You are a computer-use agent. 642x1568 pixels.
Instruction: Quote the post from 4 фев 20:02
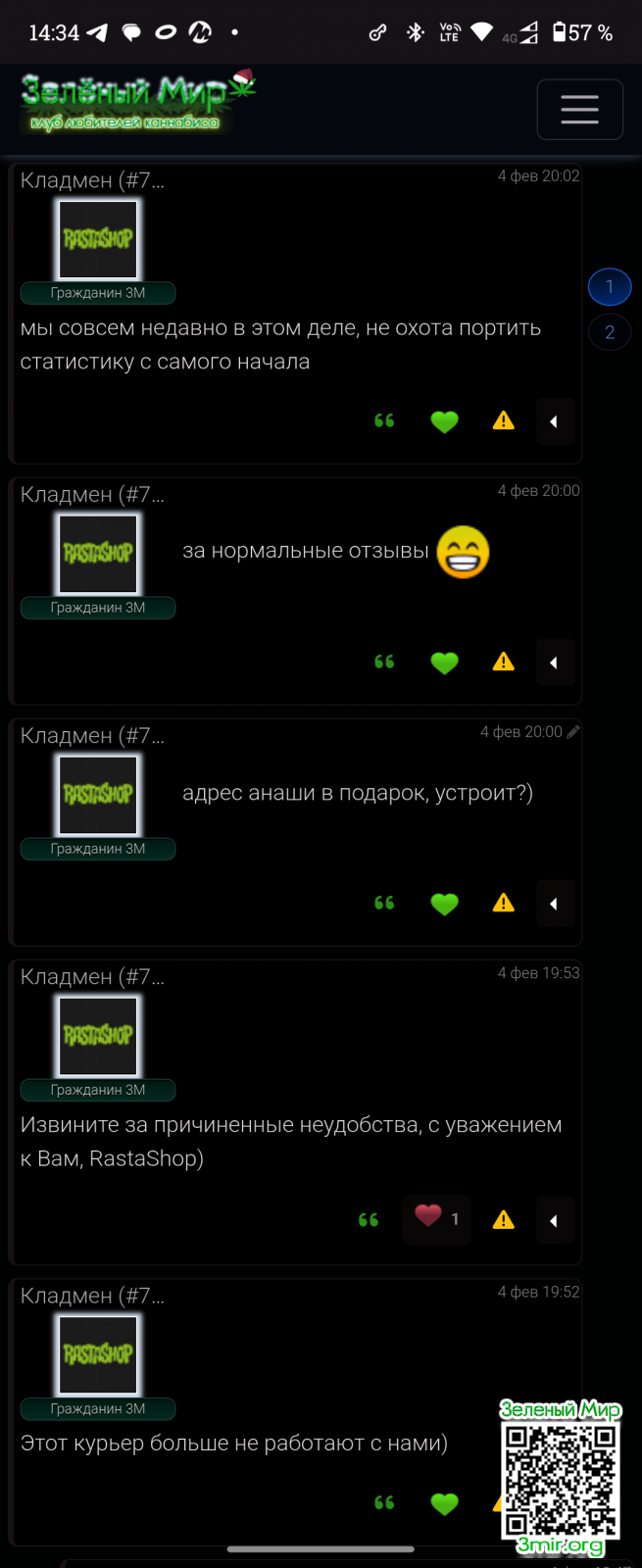tap(384, 421)
